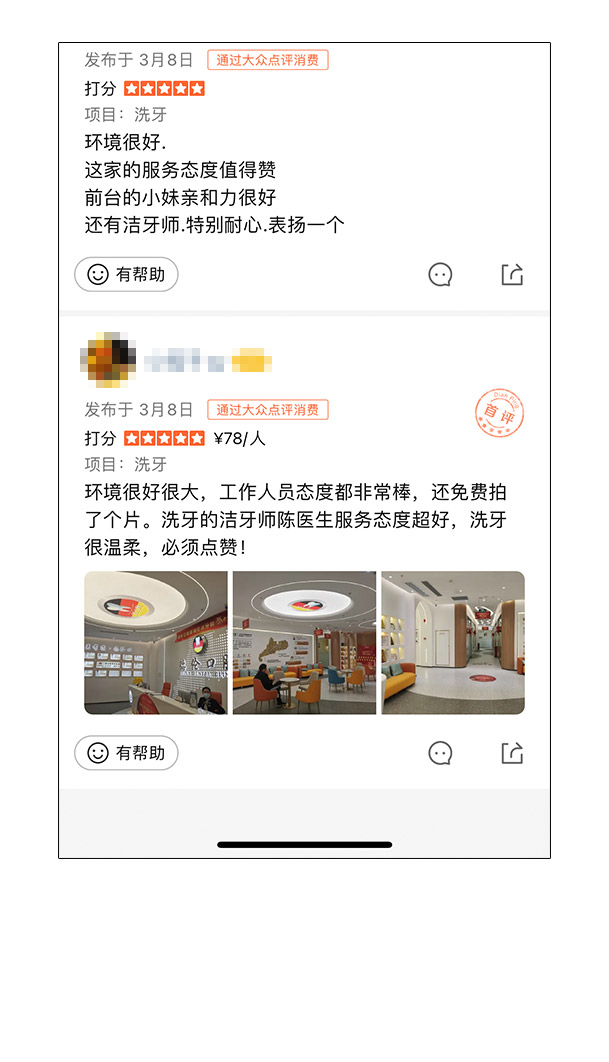609x1062 pixels.
Task: Share the review mentioning 陈医生
Action: tap(512, 753)
